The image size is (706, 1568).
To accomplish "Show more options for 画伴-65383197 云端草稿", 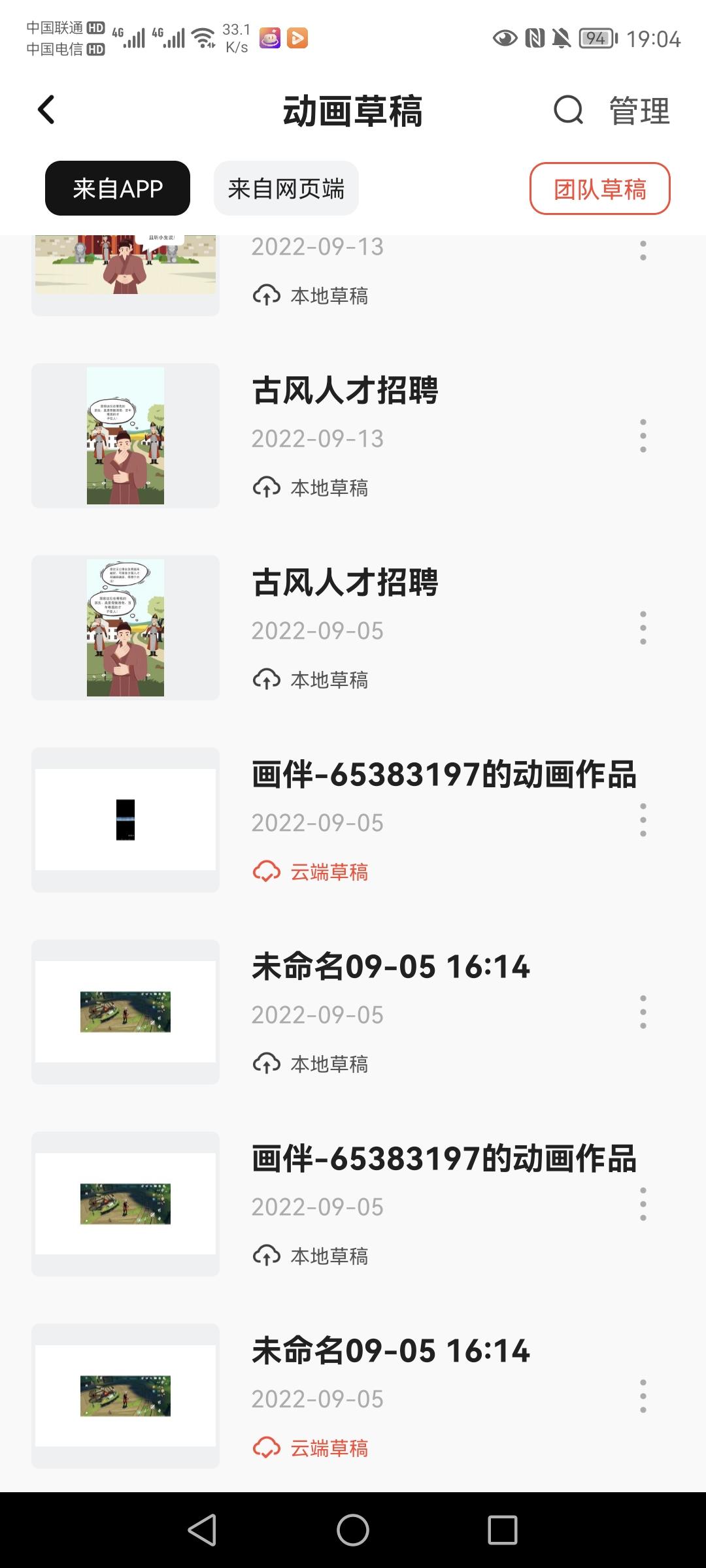I will pyautogui.click(x=643, y=820).
